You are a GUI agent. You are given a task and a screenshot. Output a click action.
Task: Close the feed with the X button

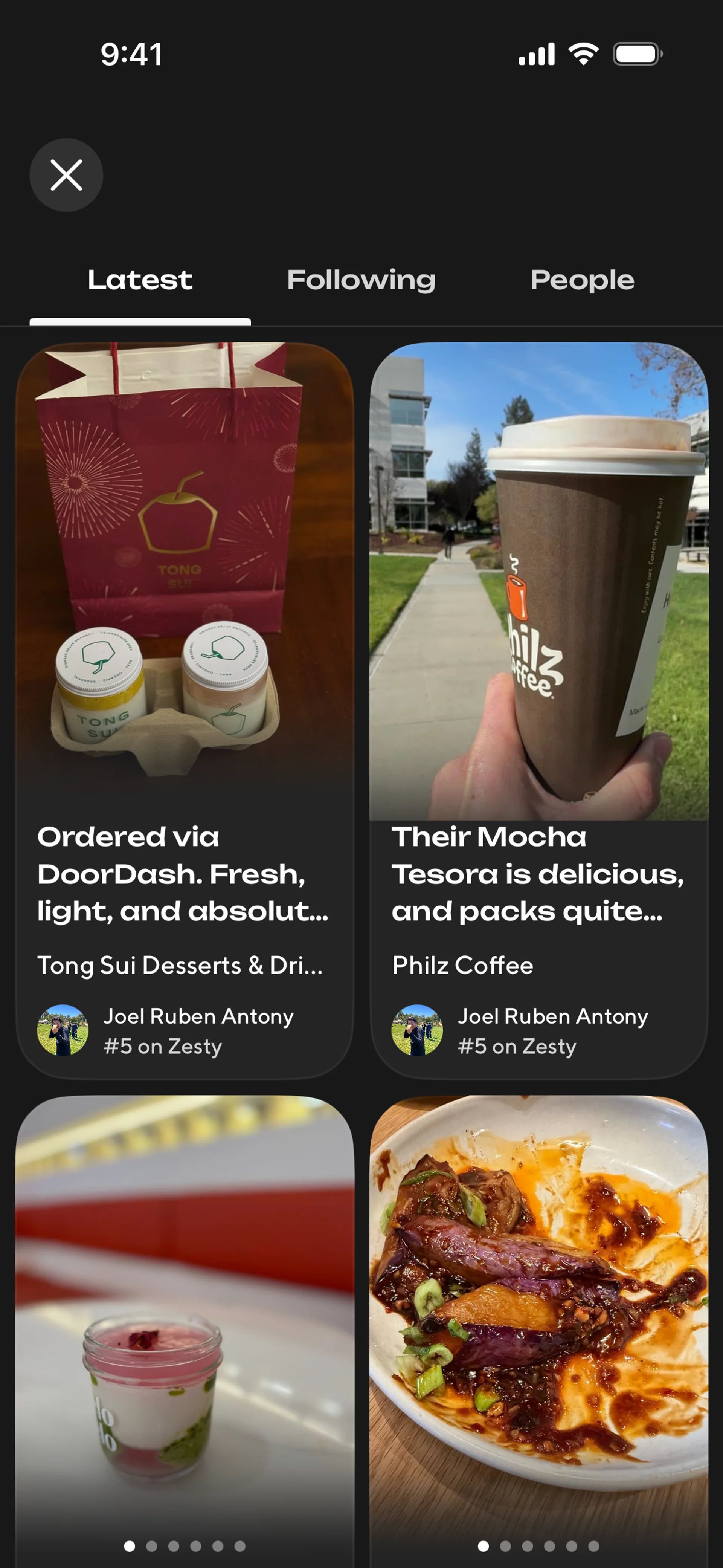click(66, 175)
